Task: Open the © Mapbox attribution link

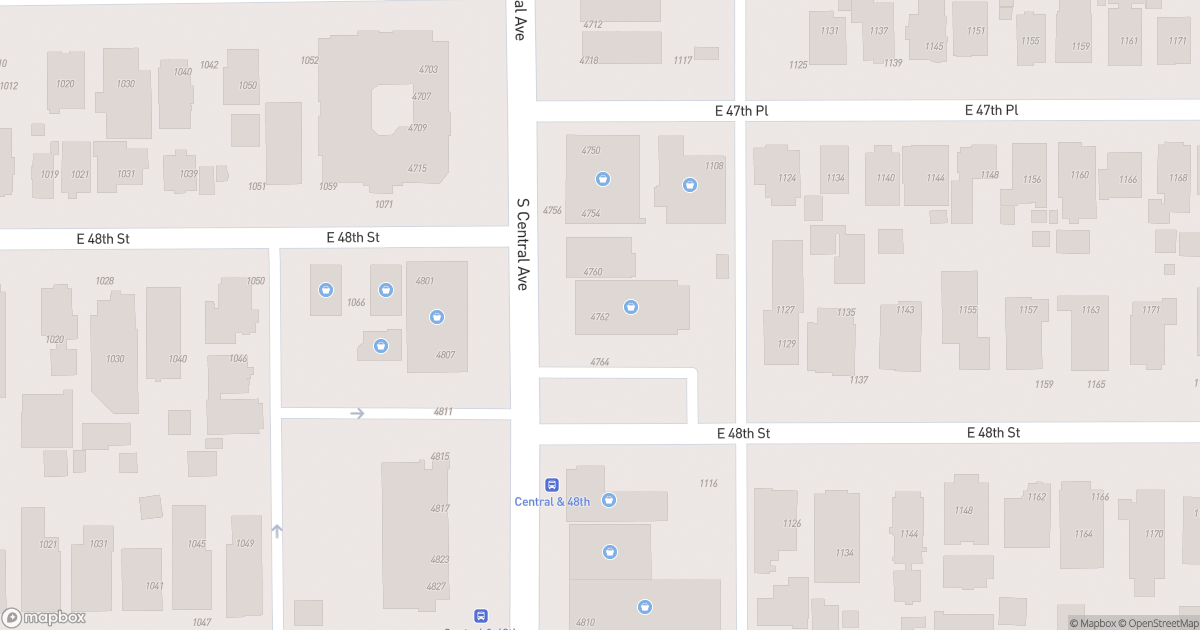Action: coord(1094,623)
